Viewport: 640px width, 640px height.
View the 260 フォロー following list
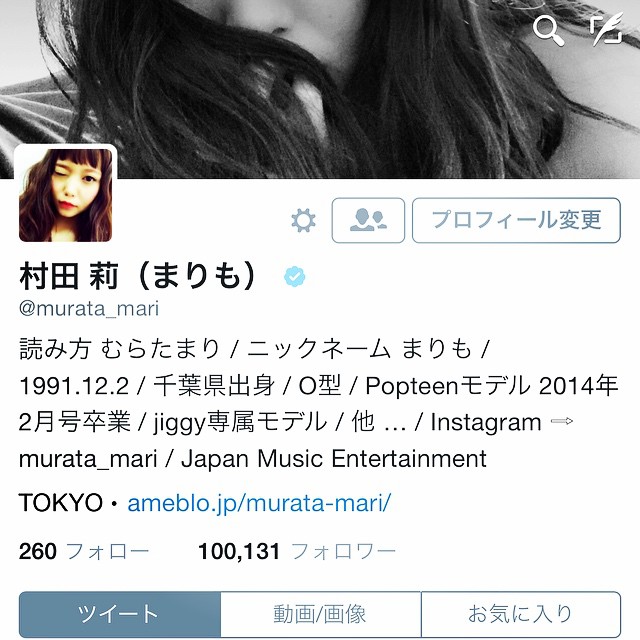[x=84, y=551]
